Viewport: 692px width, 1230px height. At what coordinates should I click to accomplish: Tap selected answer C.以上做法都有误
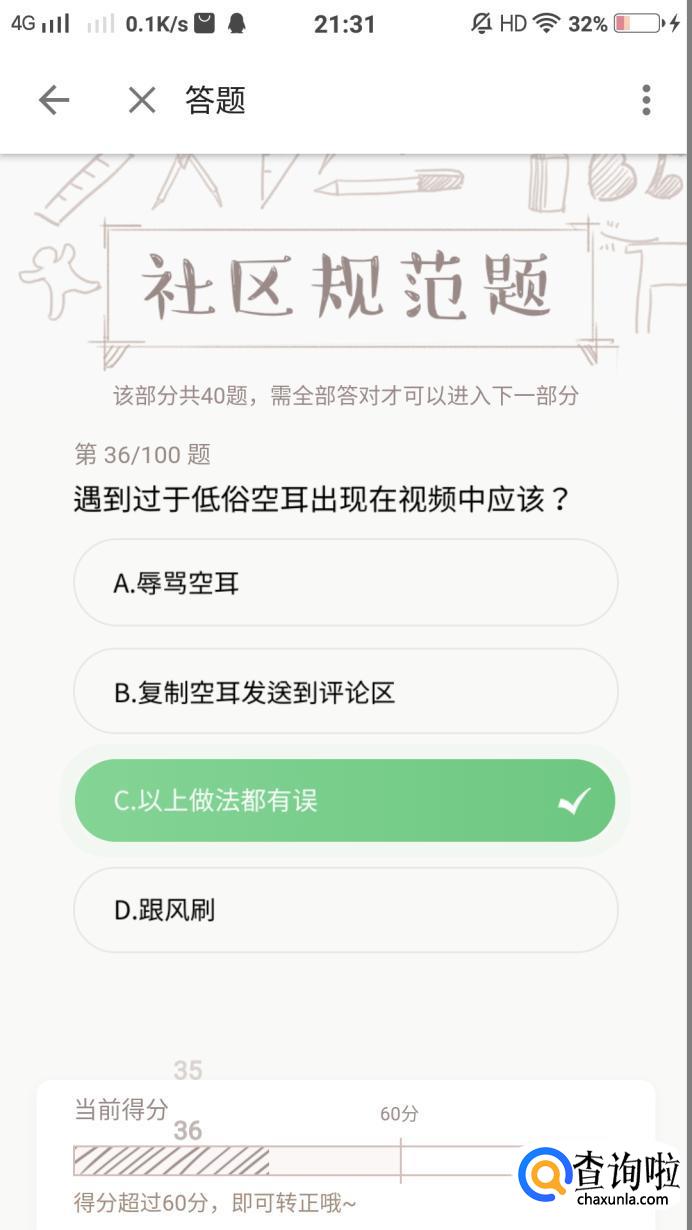(x=345, y=800)
